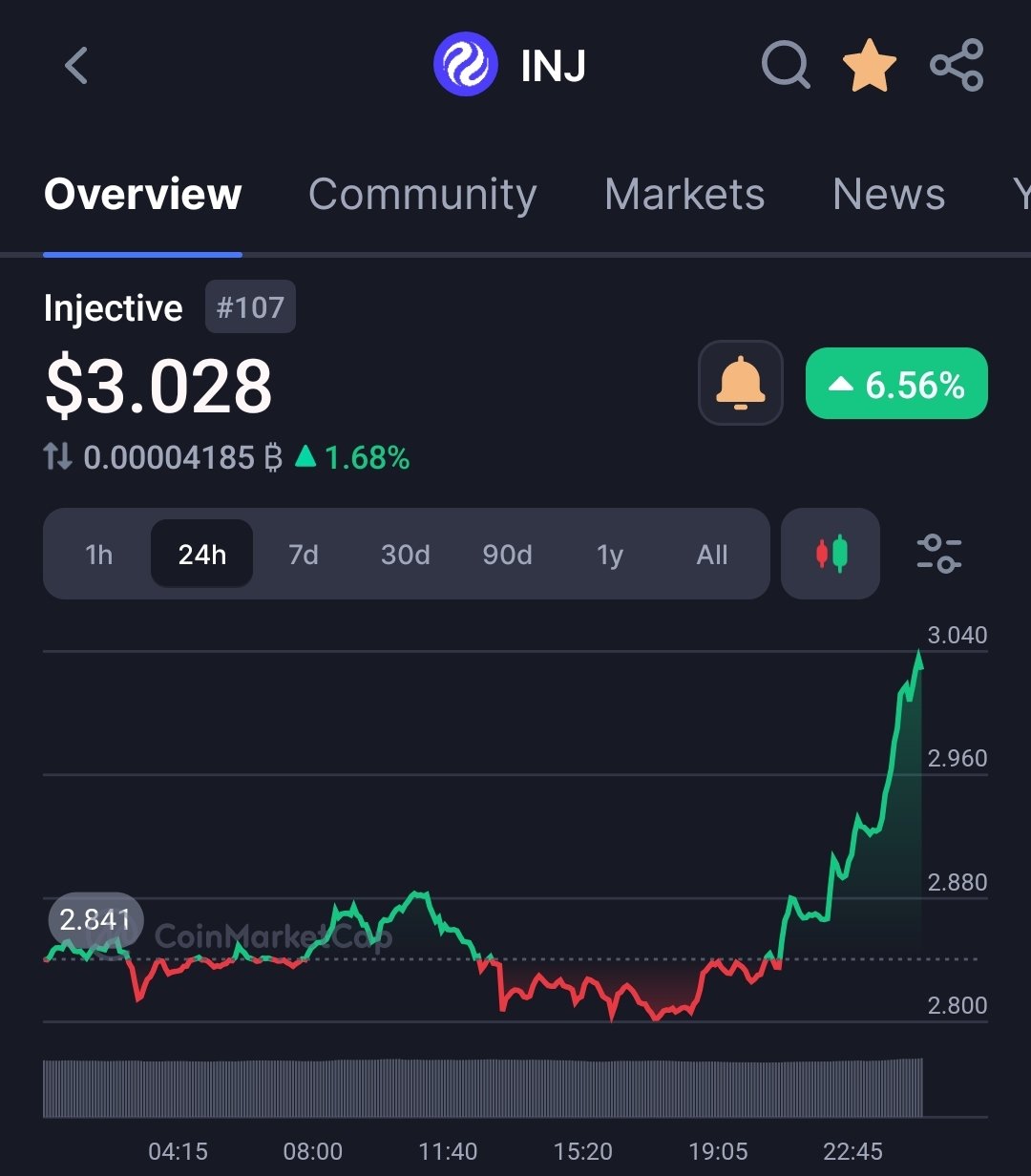Tap the BTC price conversion arrows
The width and height of the screenshot is (1031, 1176).
58,458
